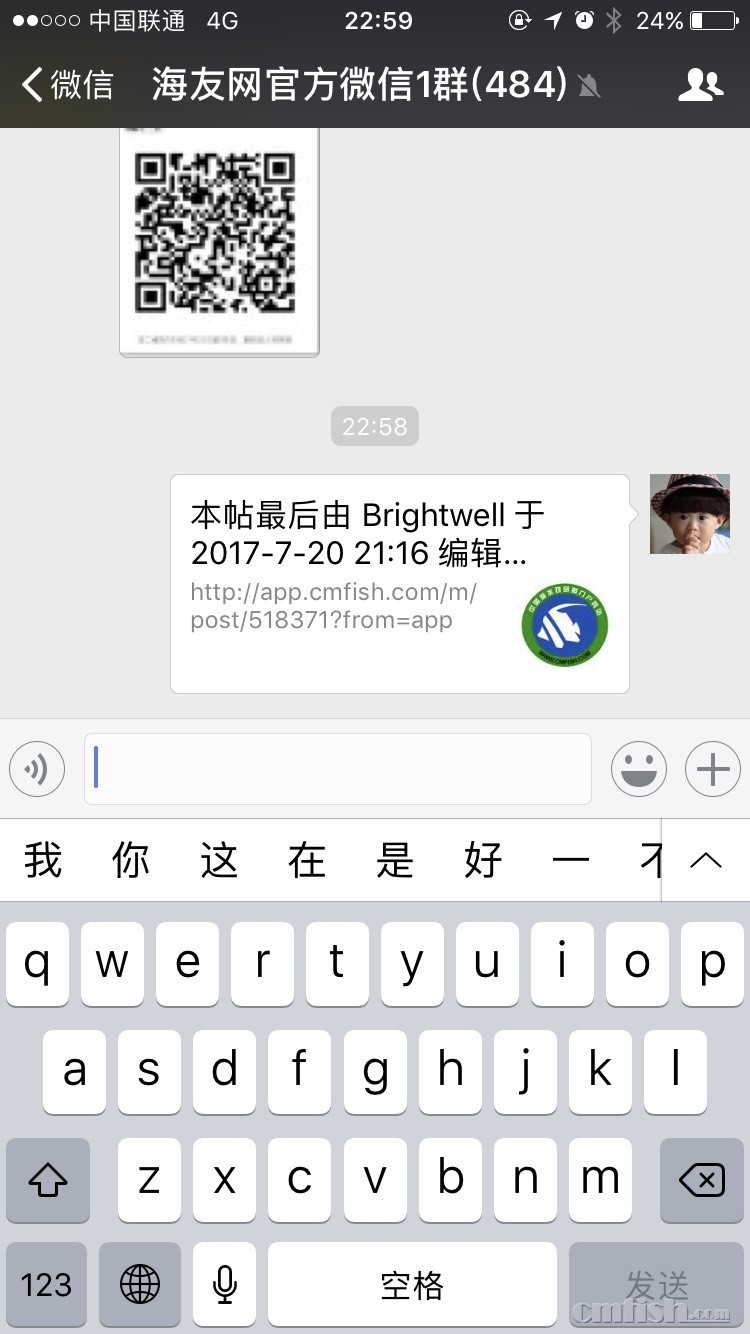The image size is (750, 1334).
Task: Tap the backspace key
Action: coord(702,1180)
